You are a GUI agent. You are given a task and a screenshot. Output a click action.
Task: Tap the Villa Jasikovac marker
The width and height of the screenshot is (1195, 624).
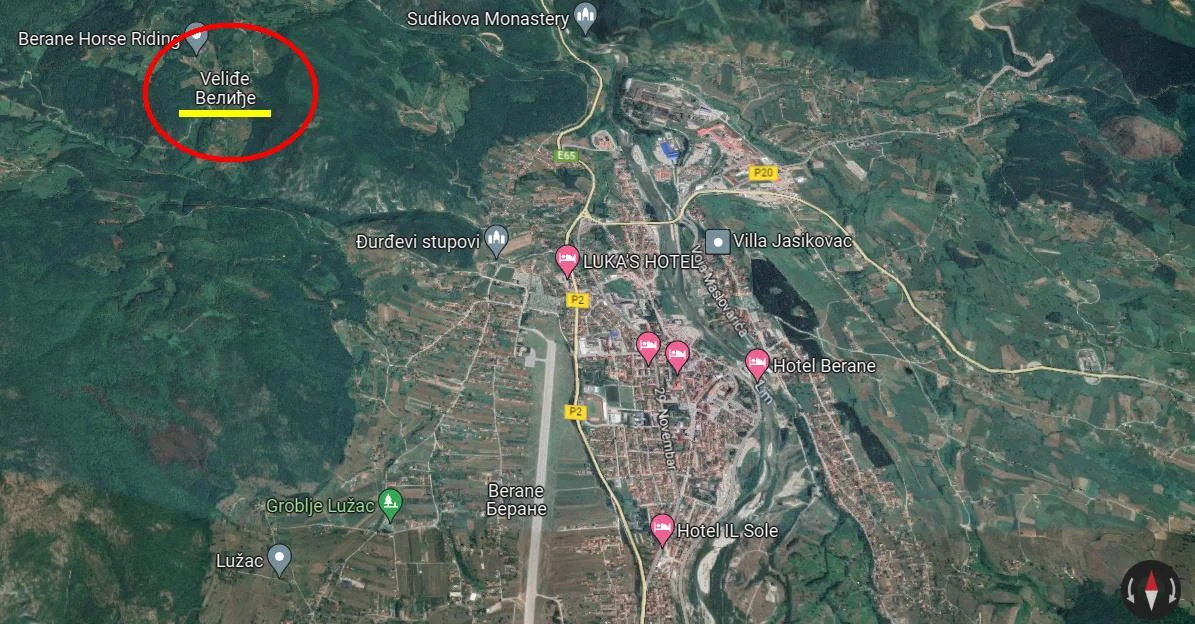pos(717,241)
